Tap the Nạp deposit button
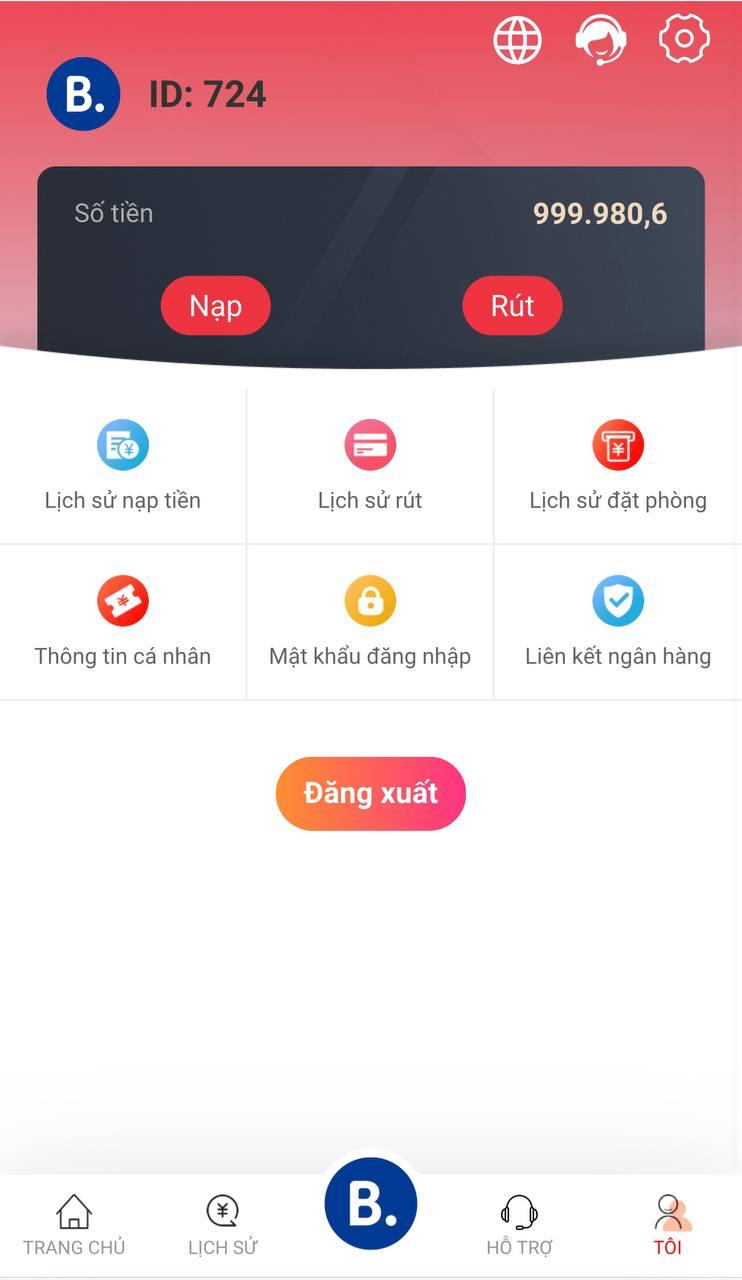Image resolution: width=742 pixels, height=1280 pixels. (216, 305)
